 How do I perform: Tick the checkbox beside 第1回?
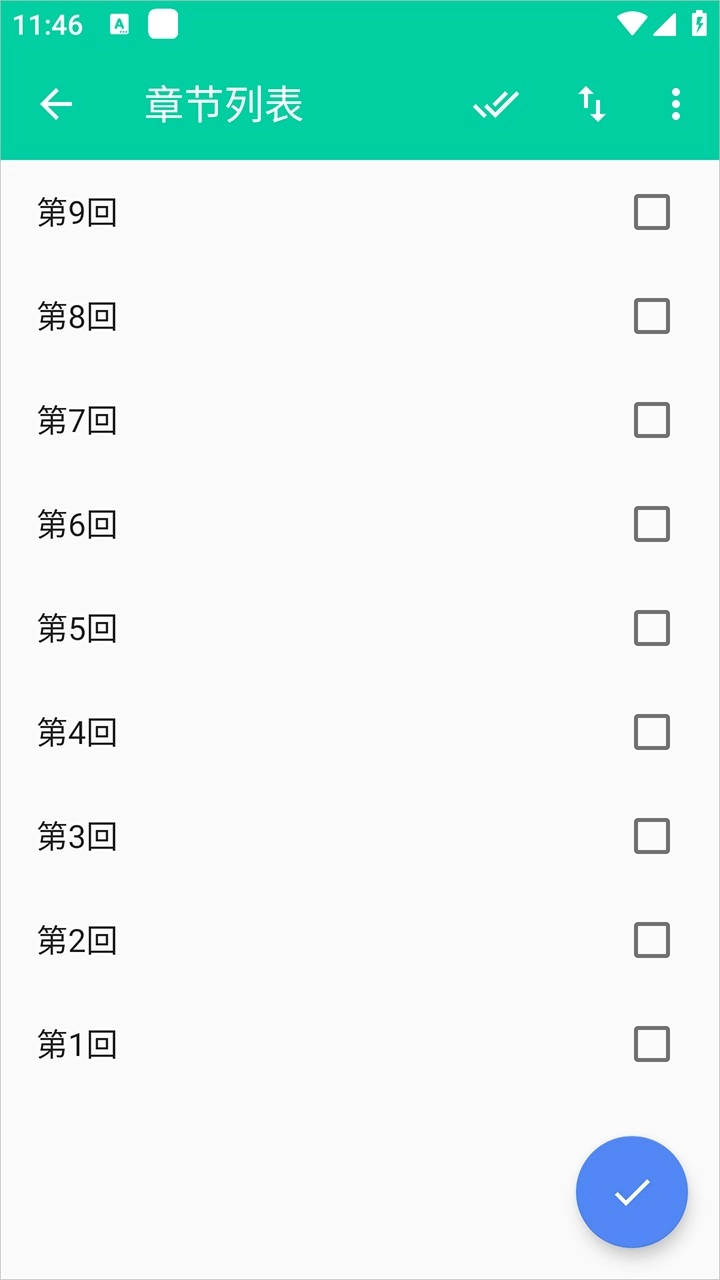pyautogui.click(x=652, y=1044)
